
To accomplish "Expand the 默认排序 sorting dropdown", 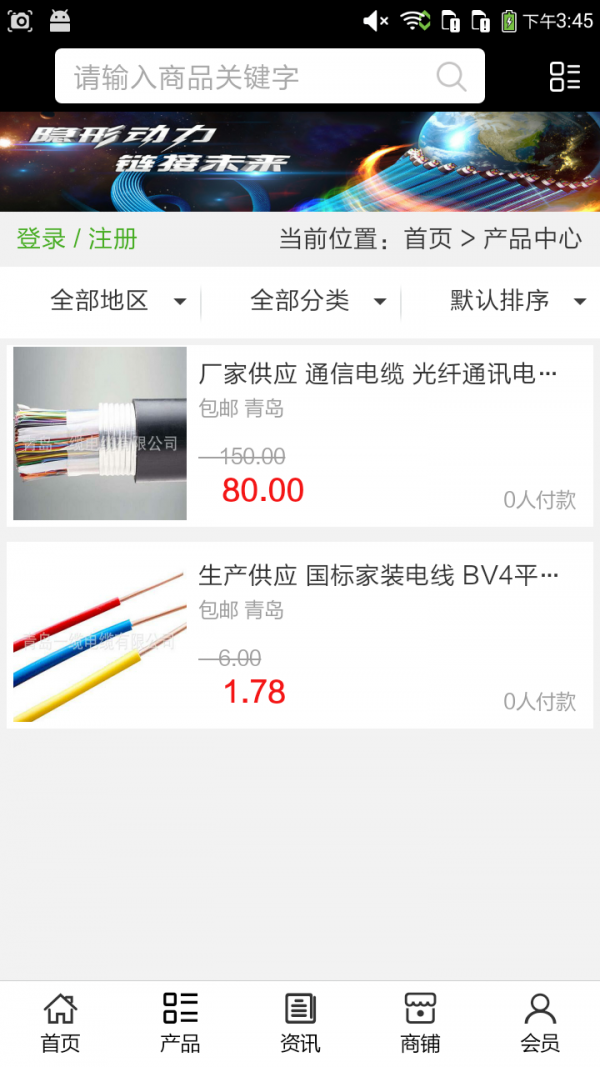I will point(517,301).
